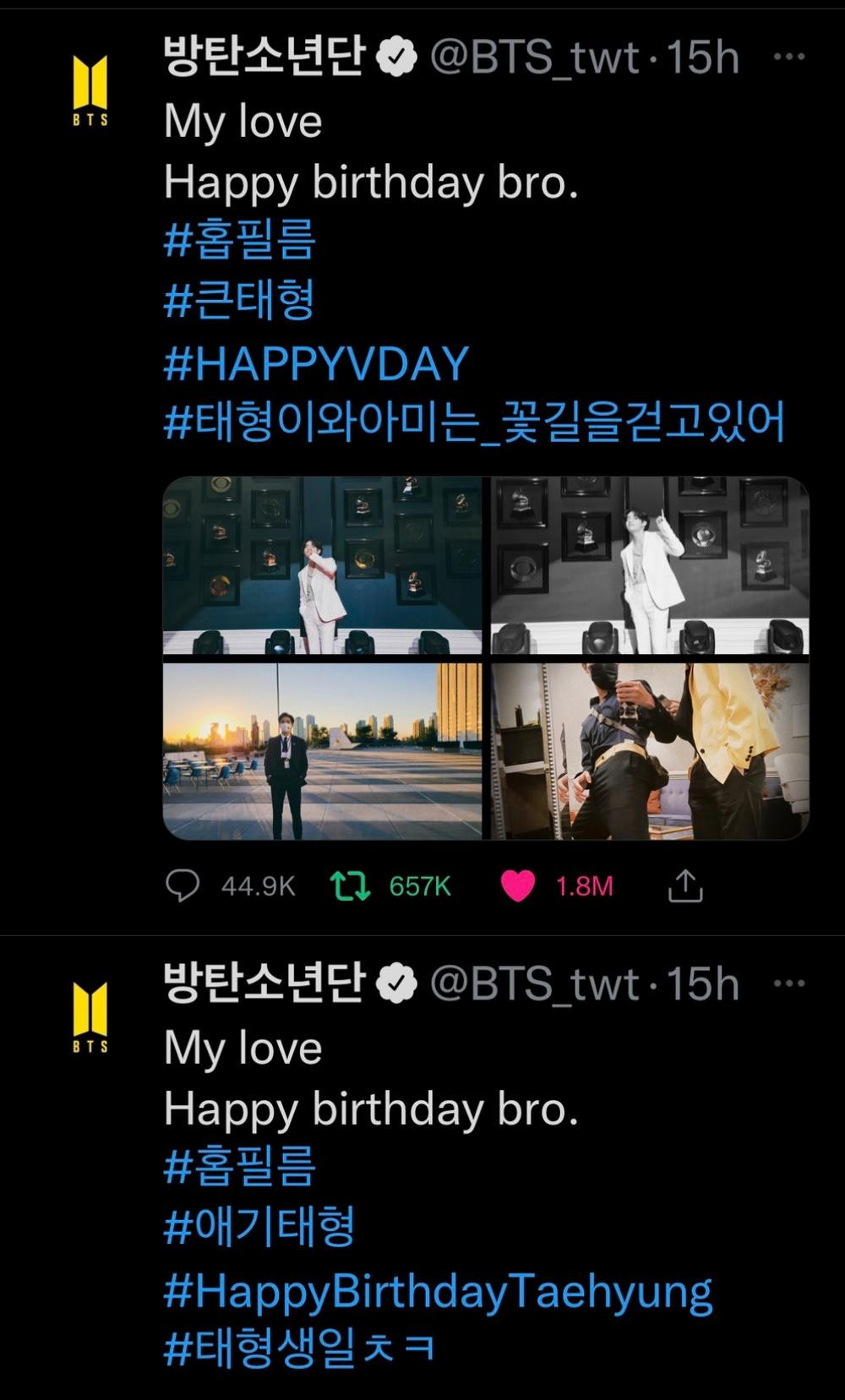Viewport: 845px width, 1400px height.
Task: Open hashtag #애기태형
Action: tap(259, 1228)
